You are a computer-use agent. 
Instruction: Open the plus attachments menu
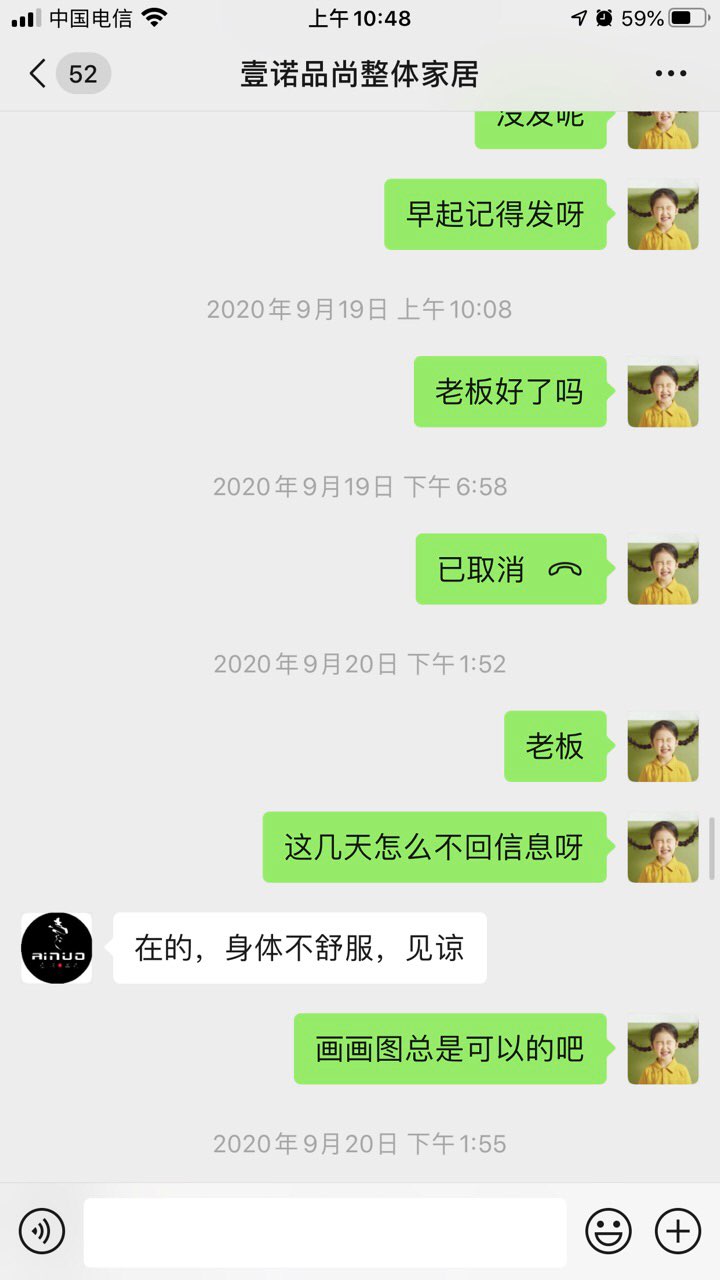click(677, 1230)
